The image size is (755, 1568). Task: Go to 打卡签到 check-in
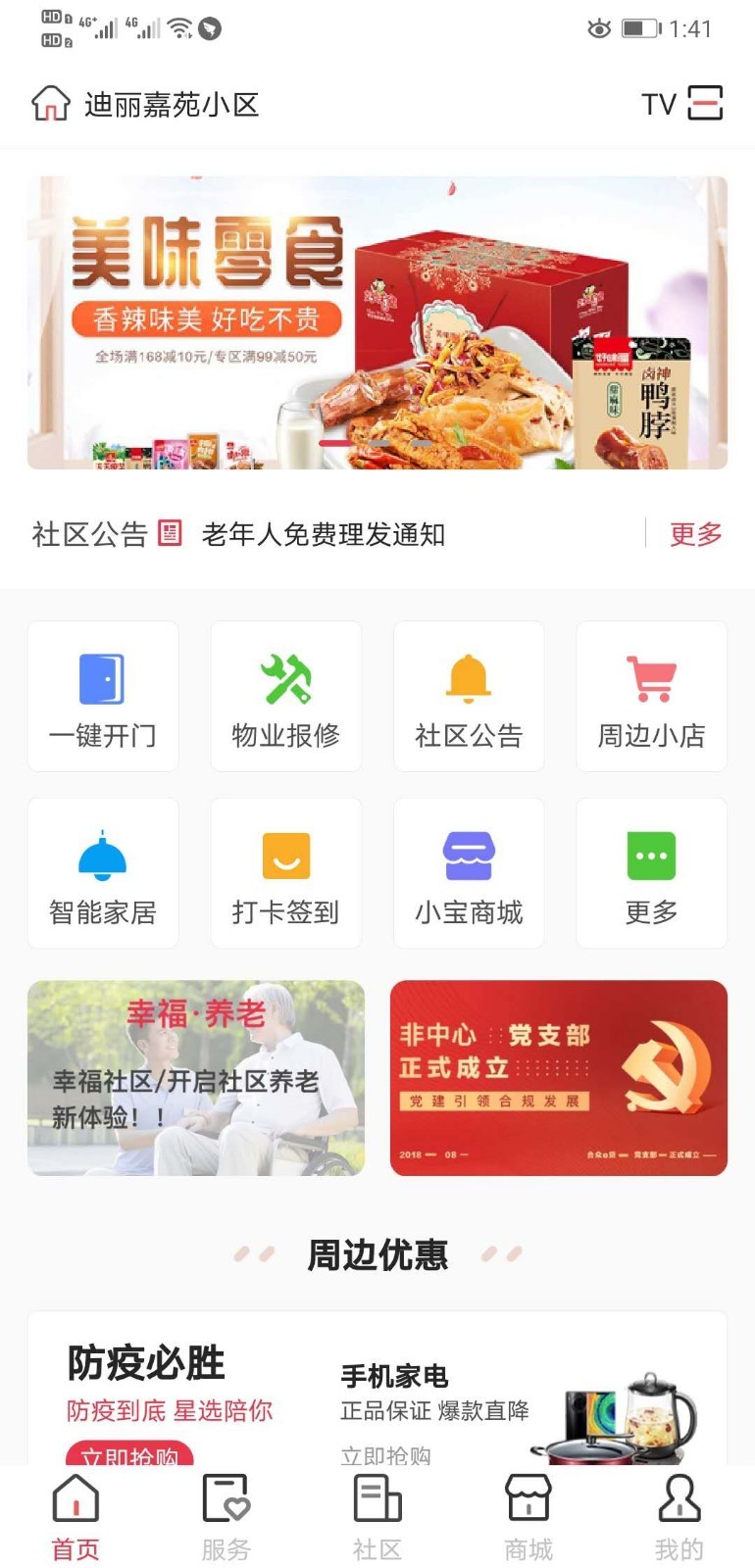coord(285,873)
